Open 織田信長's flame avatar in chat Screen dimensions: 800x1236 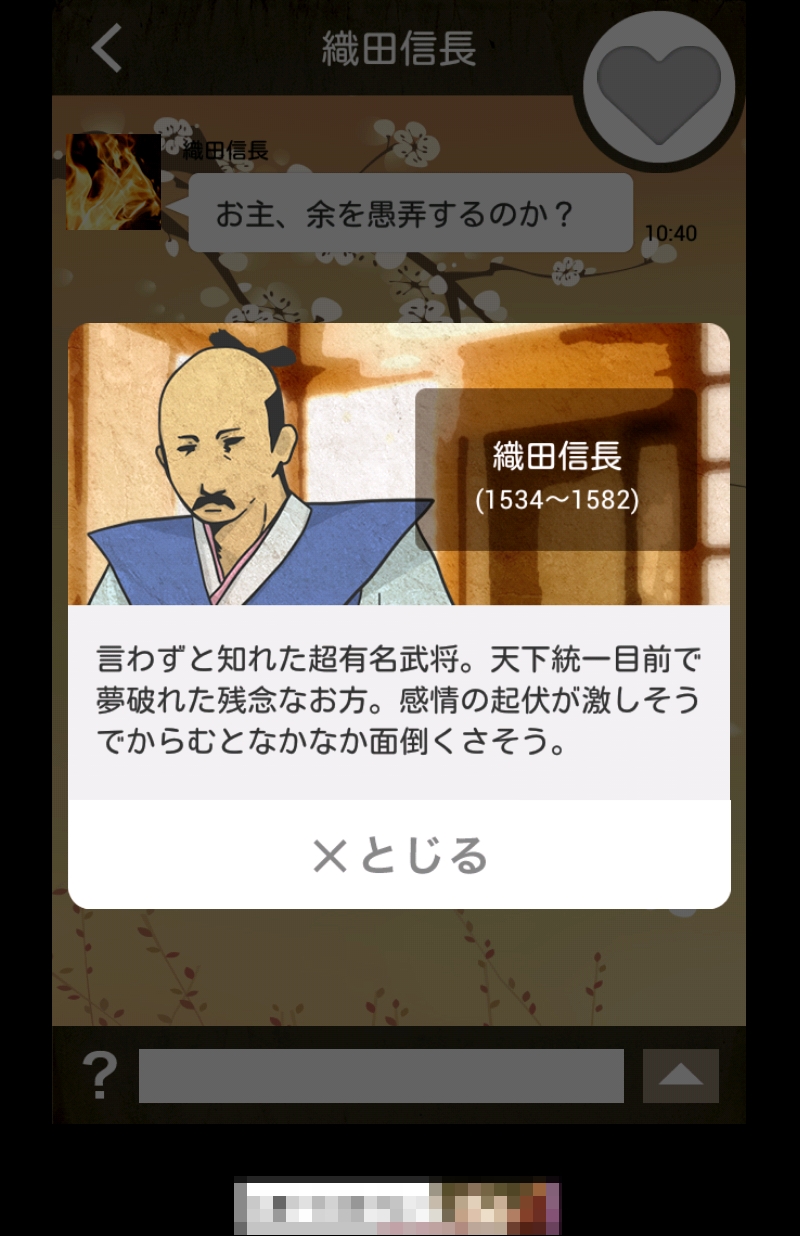click(114, 182)
